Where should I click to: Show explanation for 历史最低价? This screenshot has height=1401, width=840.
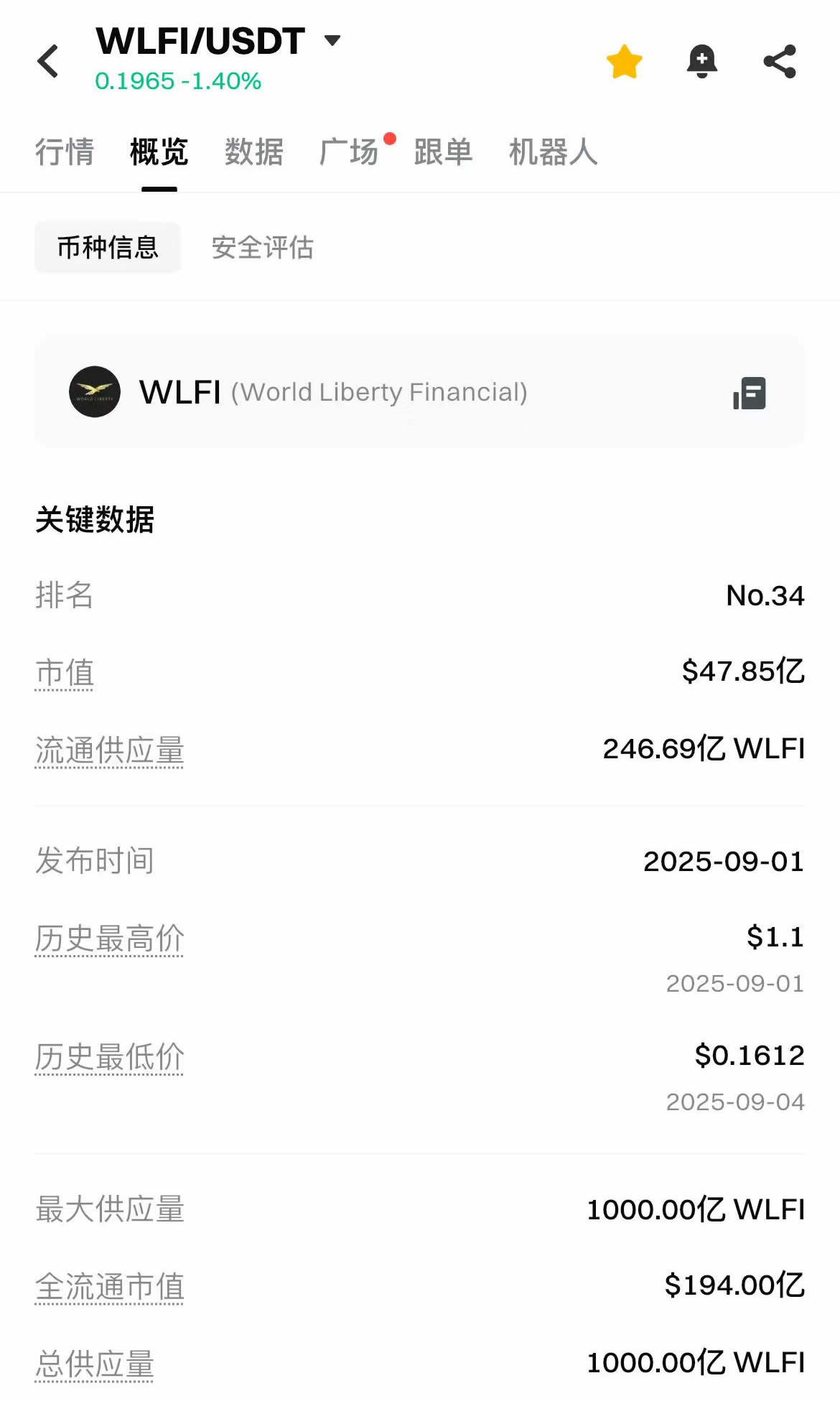click(109, 1057)
